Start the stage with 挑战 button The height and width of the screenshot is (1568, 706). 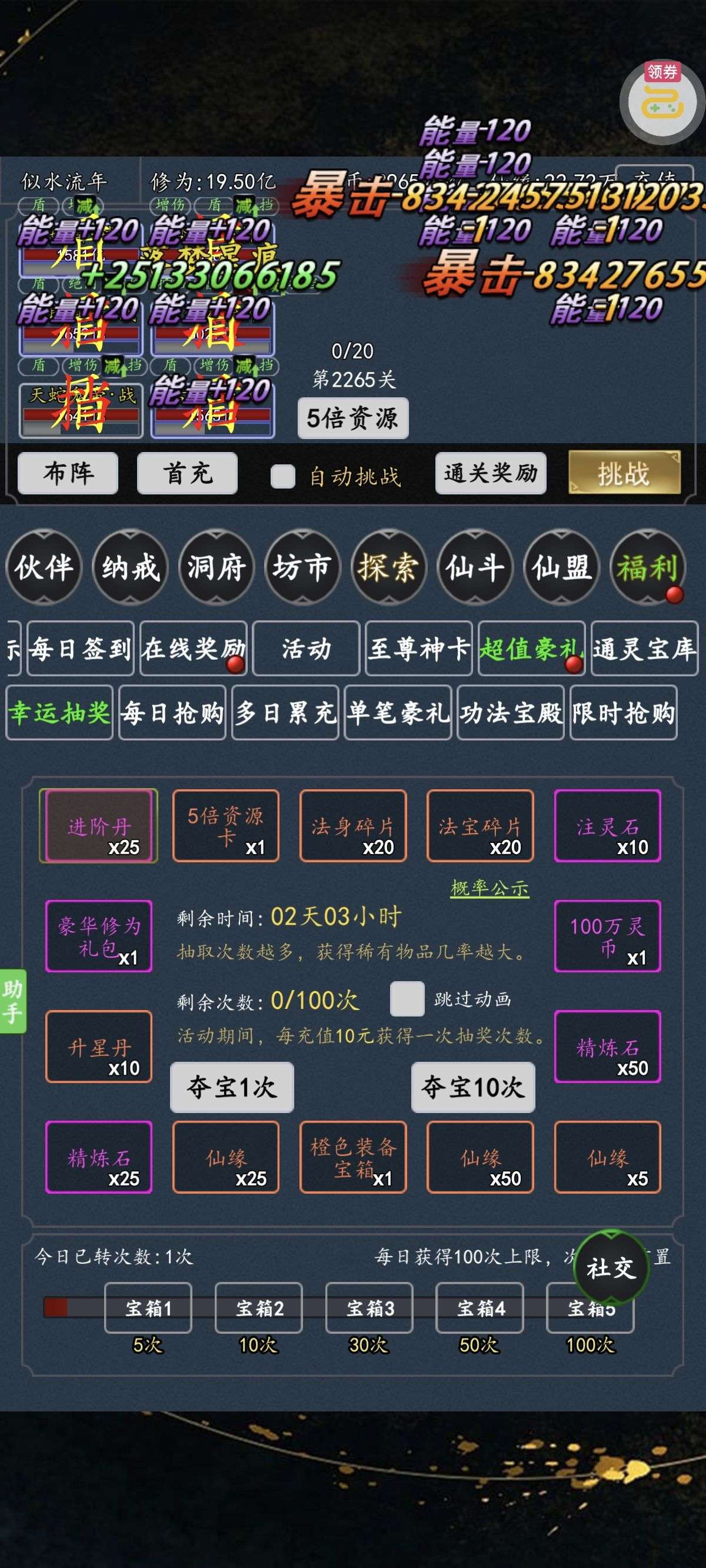point(624,473)
